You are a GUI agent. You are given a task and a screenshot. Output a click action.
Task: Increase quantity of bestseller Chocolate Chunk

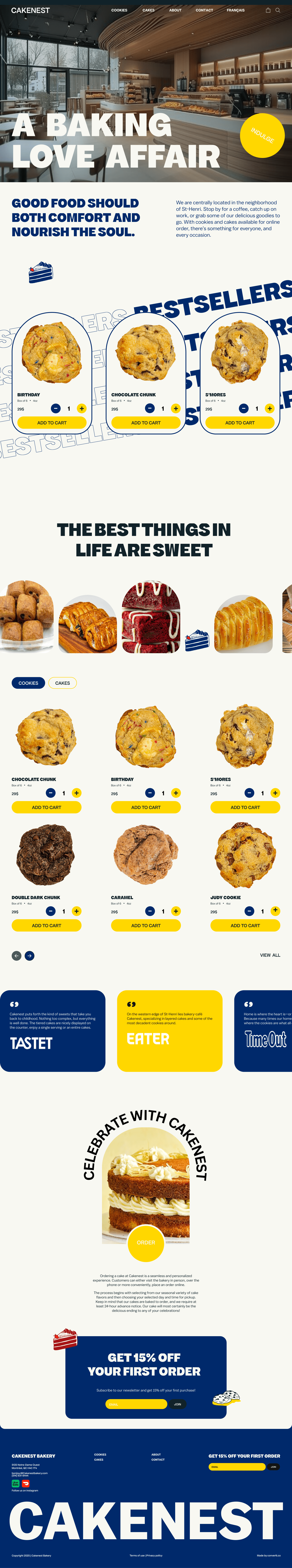click(x=176, y=408)
